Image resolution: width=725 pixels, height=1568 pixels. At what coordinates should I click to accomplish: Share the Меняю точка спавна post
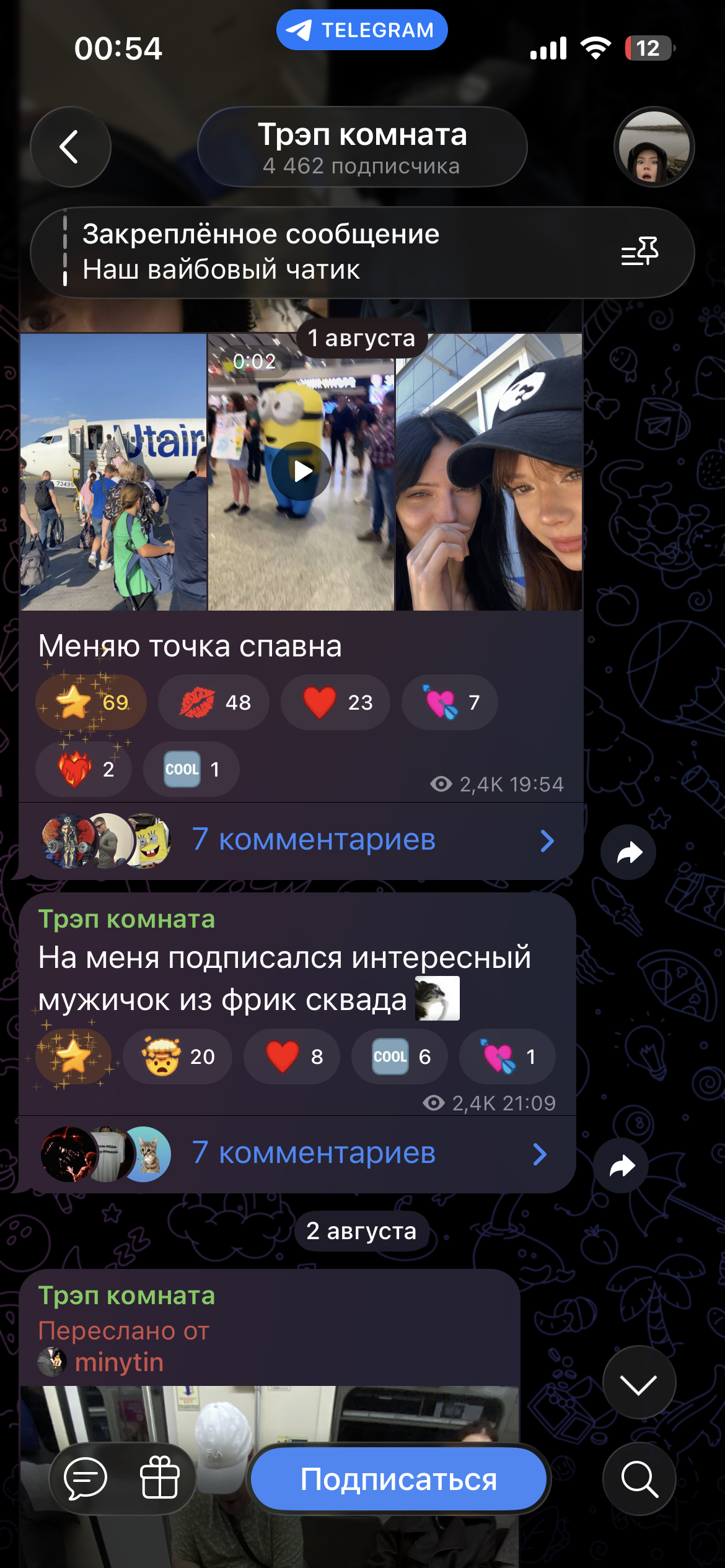tap(628, 852)
